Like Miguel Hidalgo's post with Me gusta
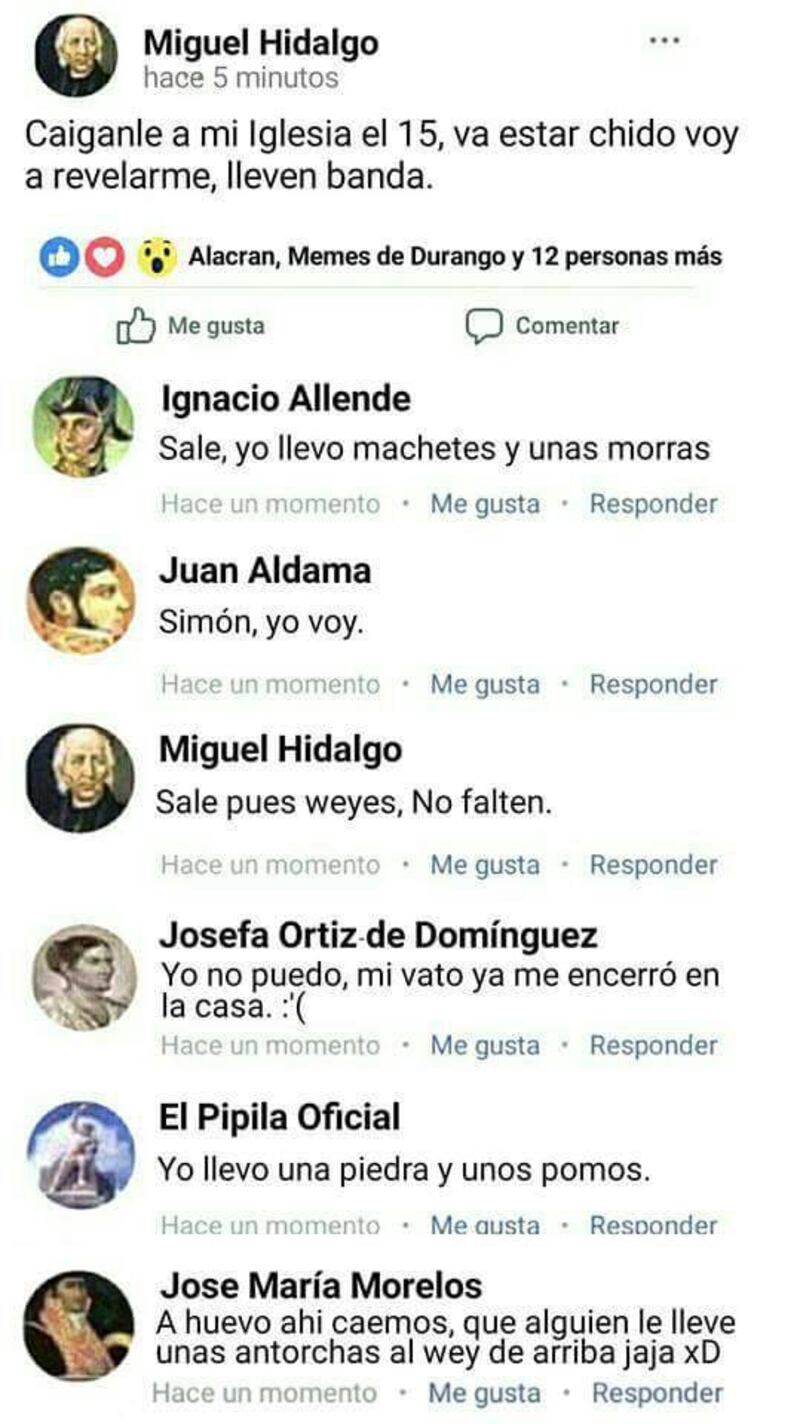800x1424 pixels. [x=191, y=326]
